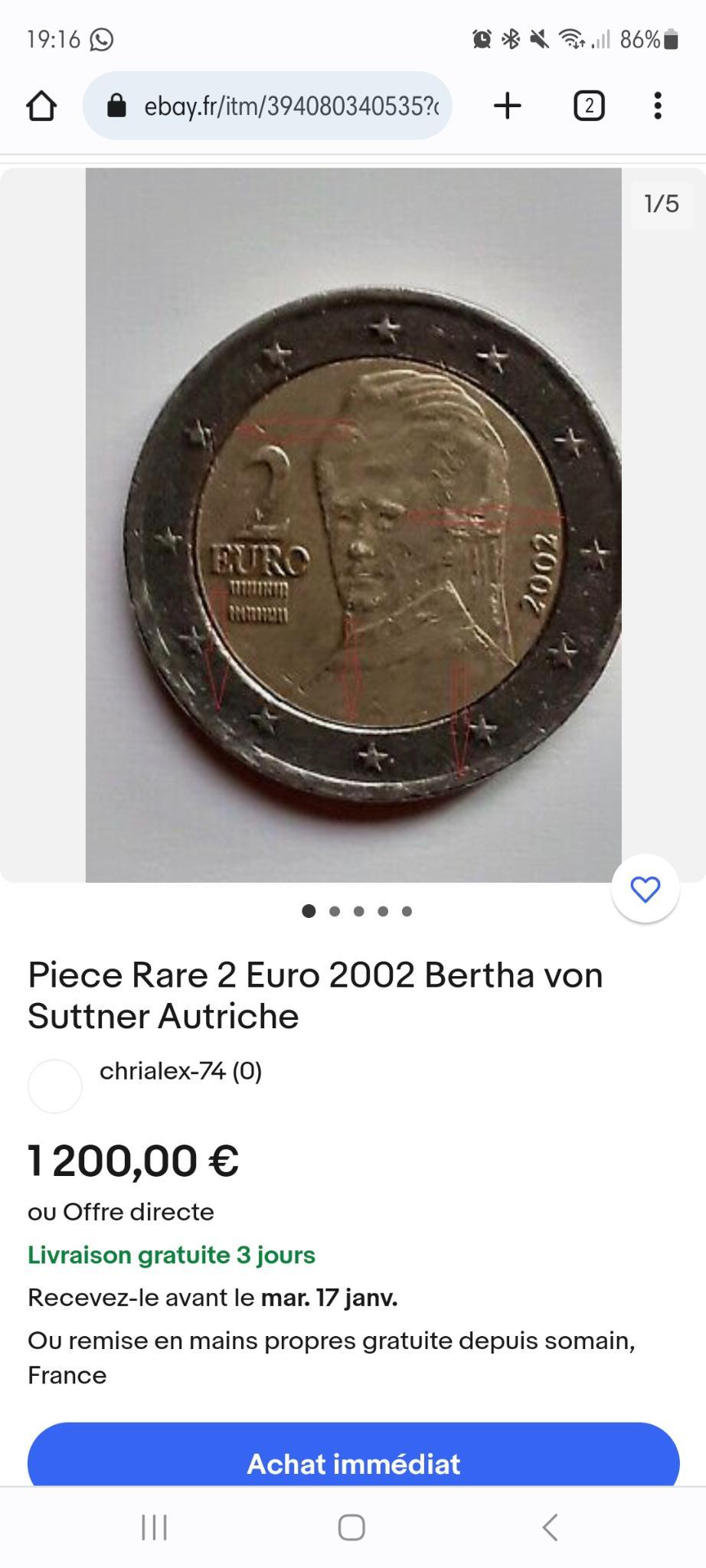Buy now with Achat immédiat

[x=353, y=1463]
